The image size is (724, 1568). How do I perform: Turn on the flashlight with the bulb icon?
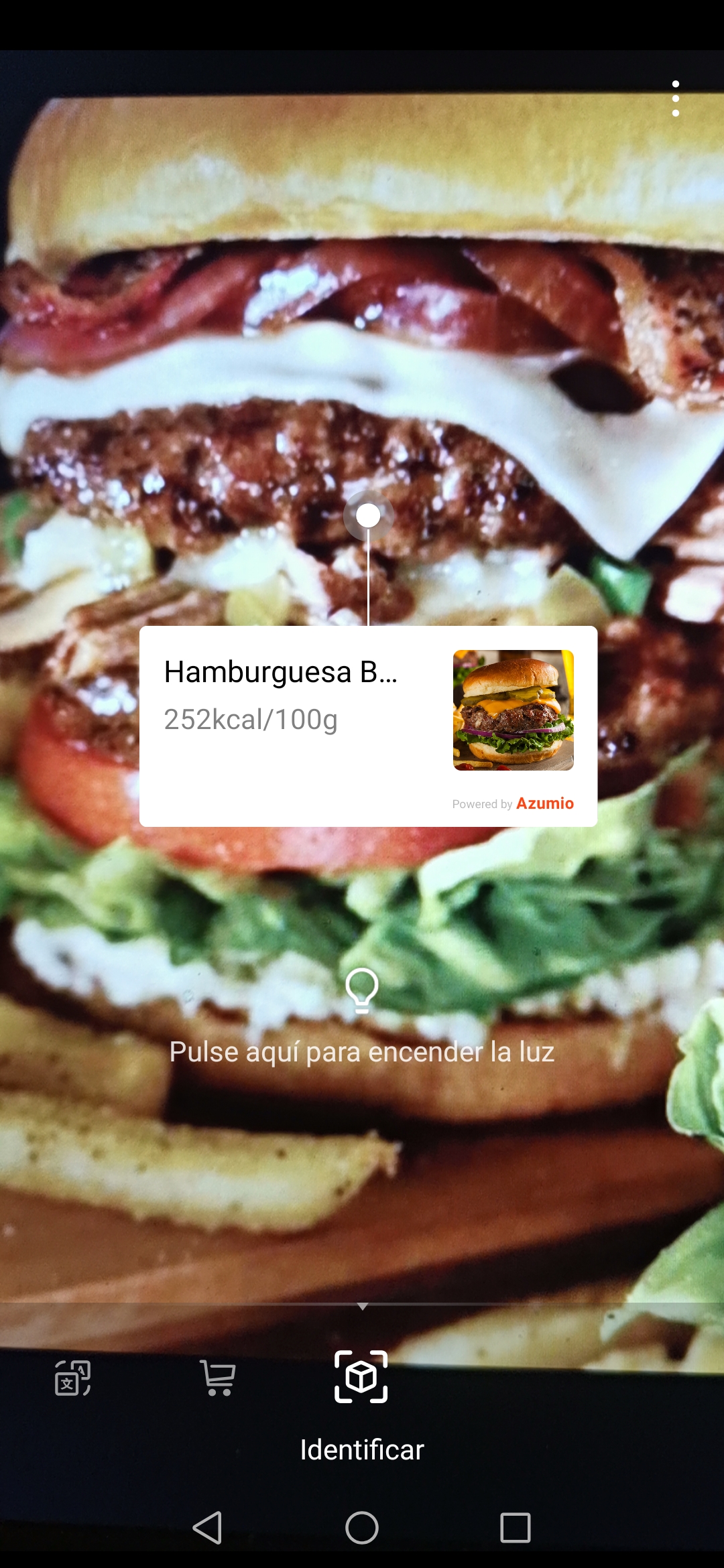click(361, 990)
